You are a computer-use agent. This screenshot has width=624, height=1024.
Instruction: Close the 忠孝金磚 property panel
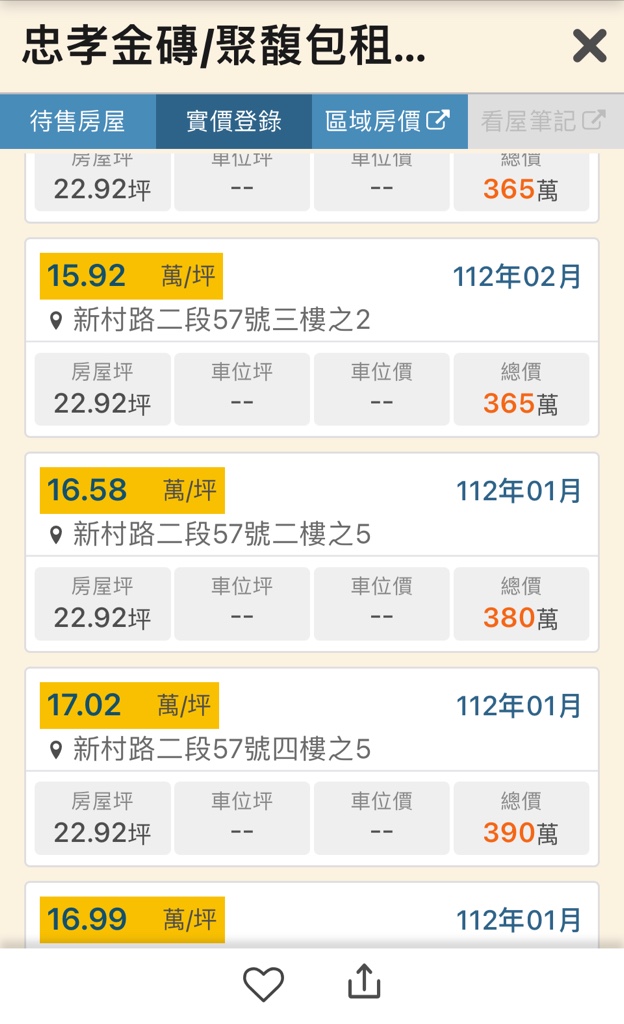pyautogui.click(x=589, y=46)
